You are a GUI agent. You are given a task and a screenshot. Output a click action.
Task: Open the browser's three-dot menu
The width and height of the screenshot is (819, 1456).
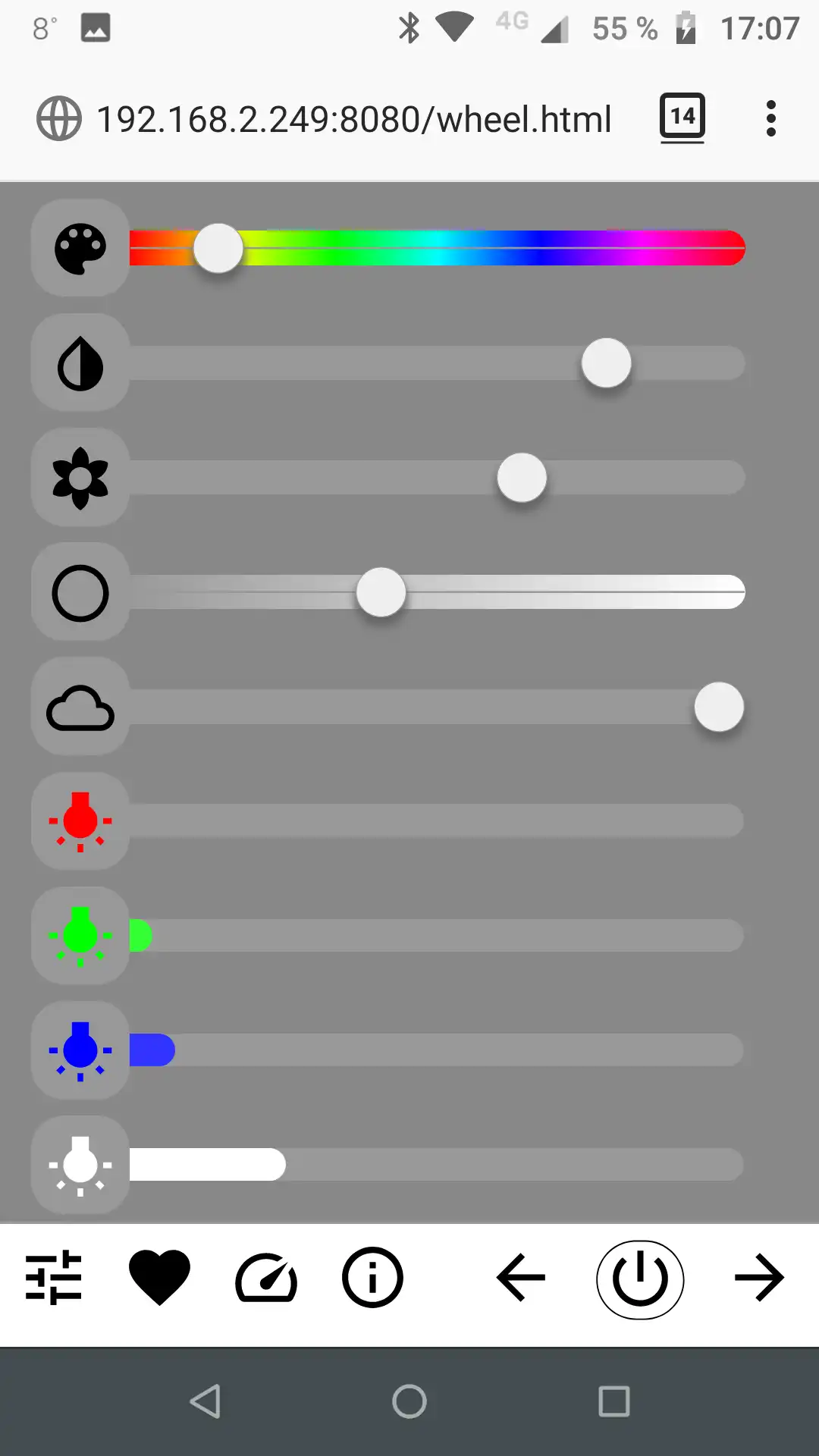click(x=771, y=119)
